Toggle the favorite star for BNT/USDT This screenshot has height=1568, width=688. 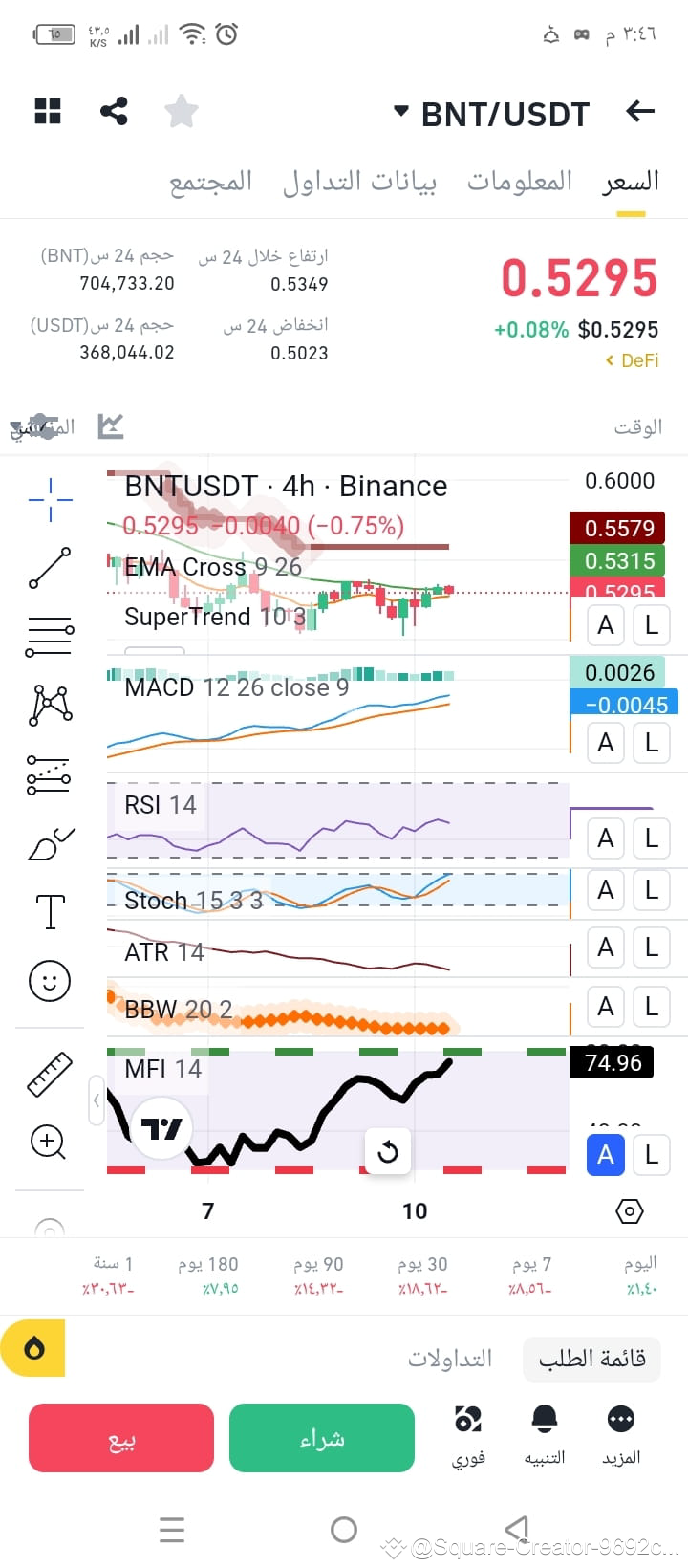click(x=181, y=112)
